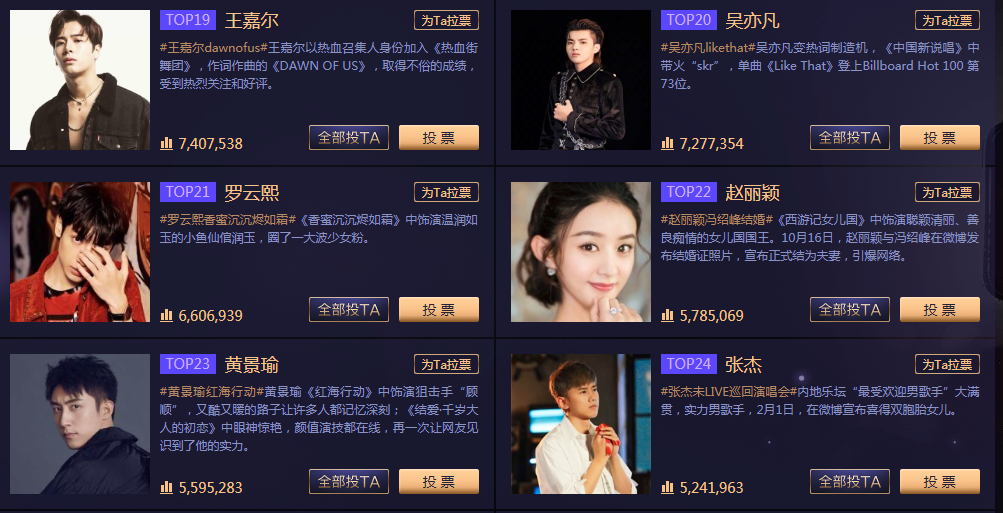
Task: Tap 为Ta拉票 for 吴亦凡
Action: (x=947, y=20)
